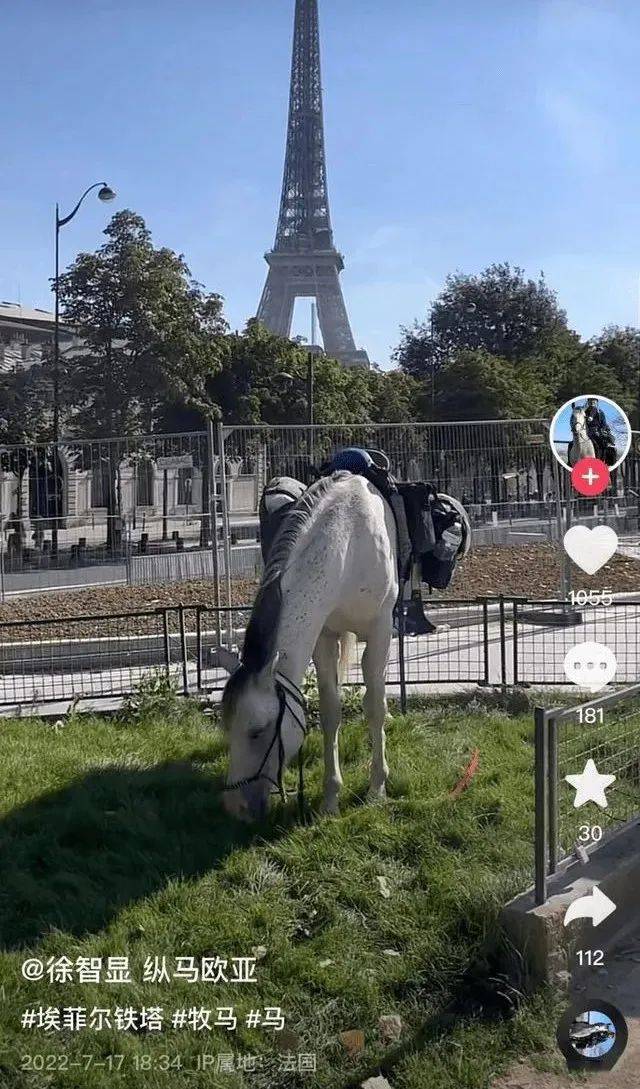Like this video with the heart
This screenshot has height=1089, width=640.
pyautogui.click(x=590, y=549)
